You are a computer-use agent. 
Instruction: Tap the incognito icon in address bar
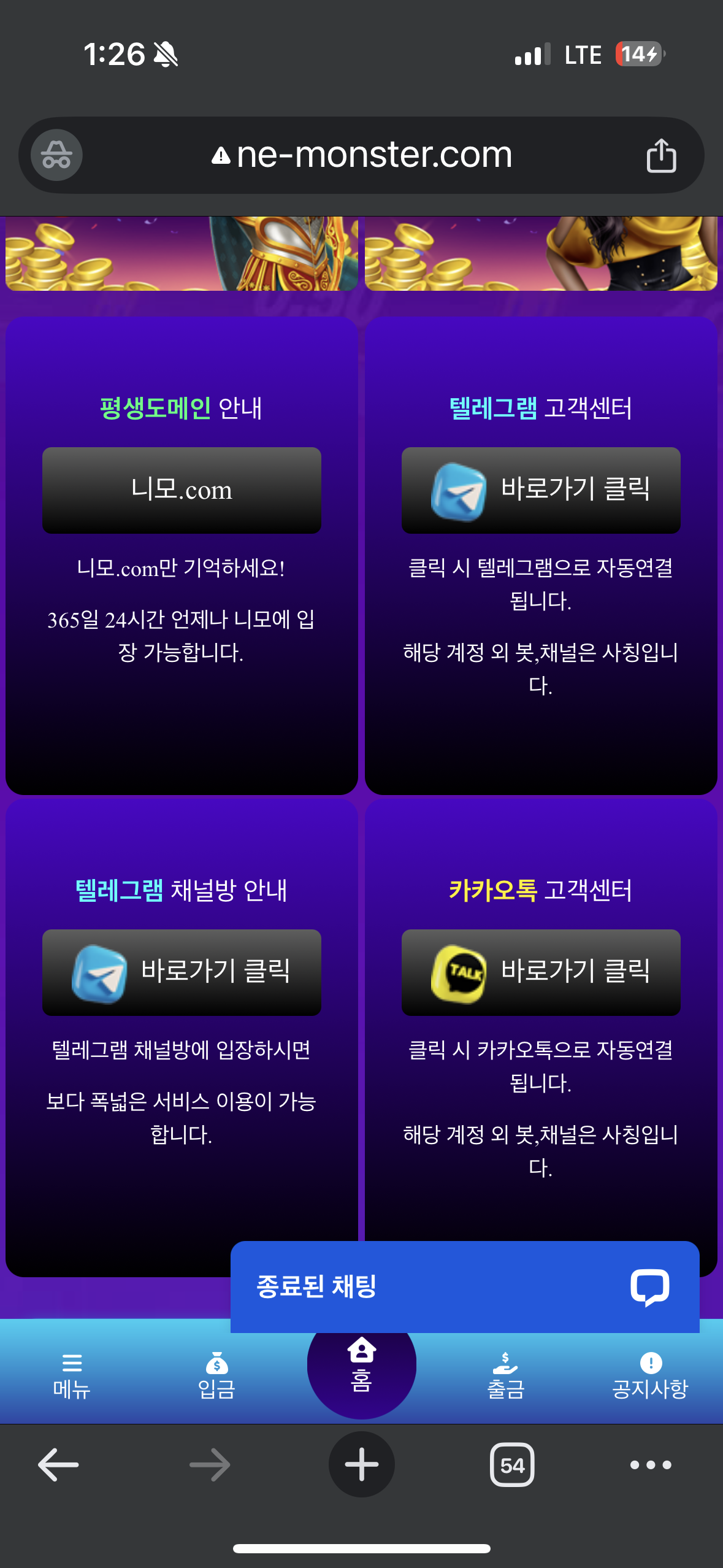click(56, 155)
